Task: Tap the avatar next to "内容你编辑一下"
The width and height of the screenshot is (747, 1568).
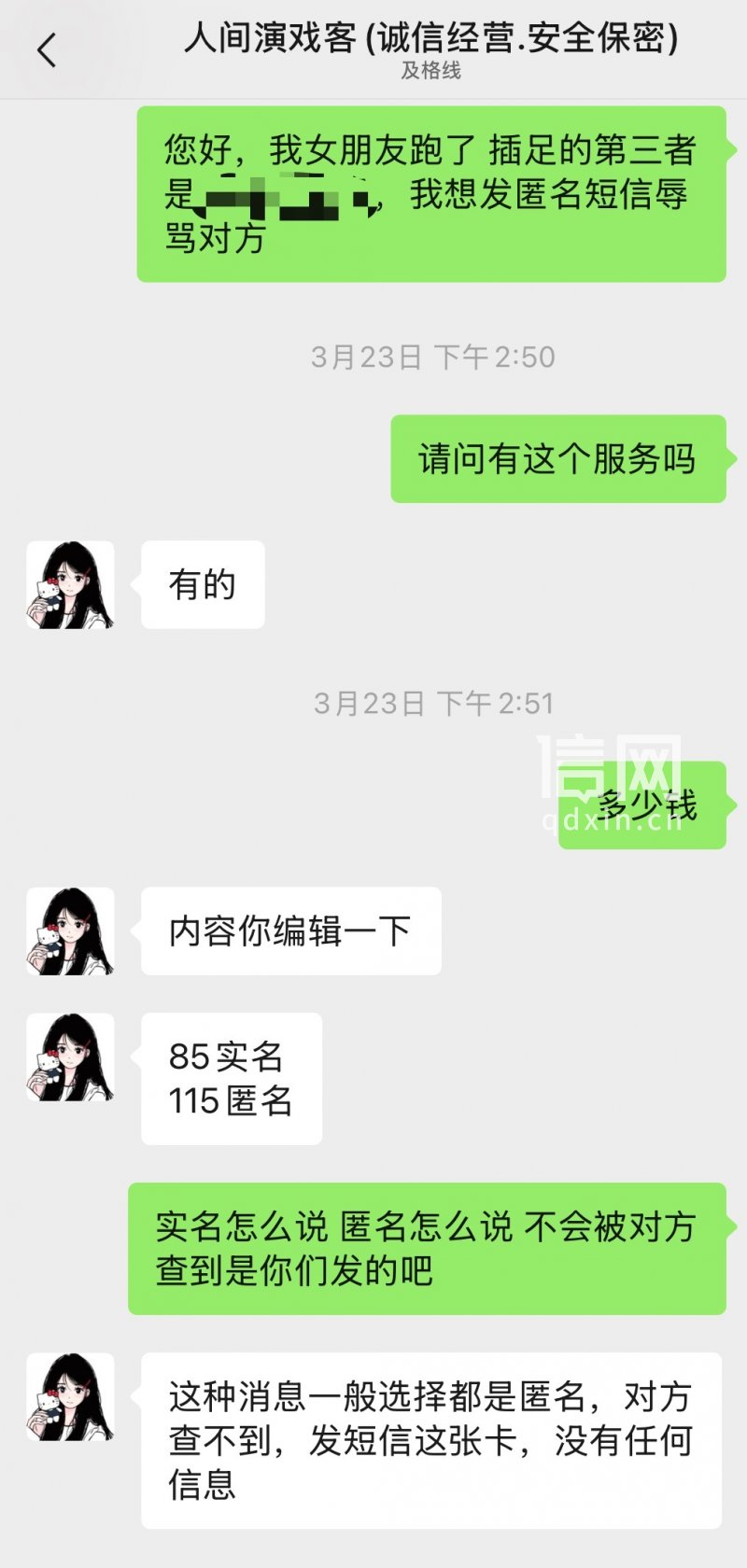Action: click(70, 931)
